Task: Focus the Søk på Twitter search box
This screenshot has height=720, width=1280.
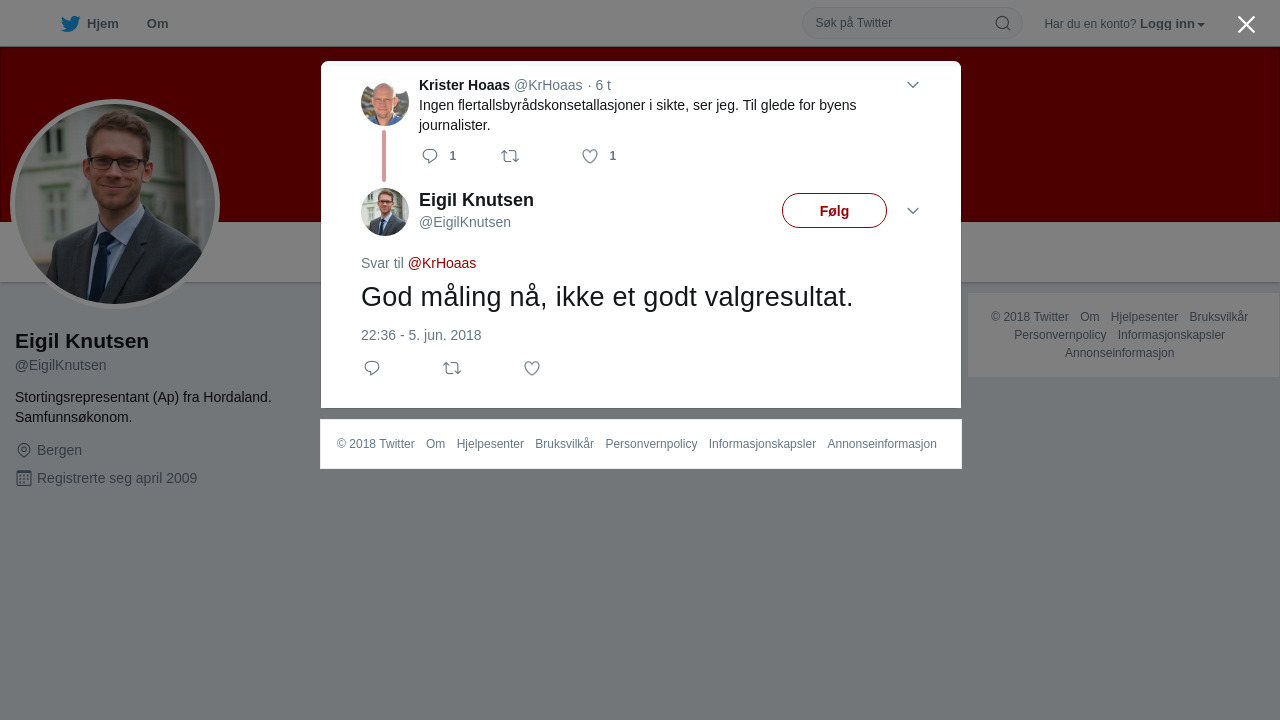Action: (x=900, y=23)
